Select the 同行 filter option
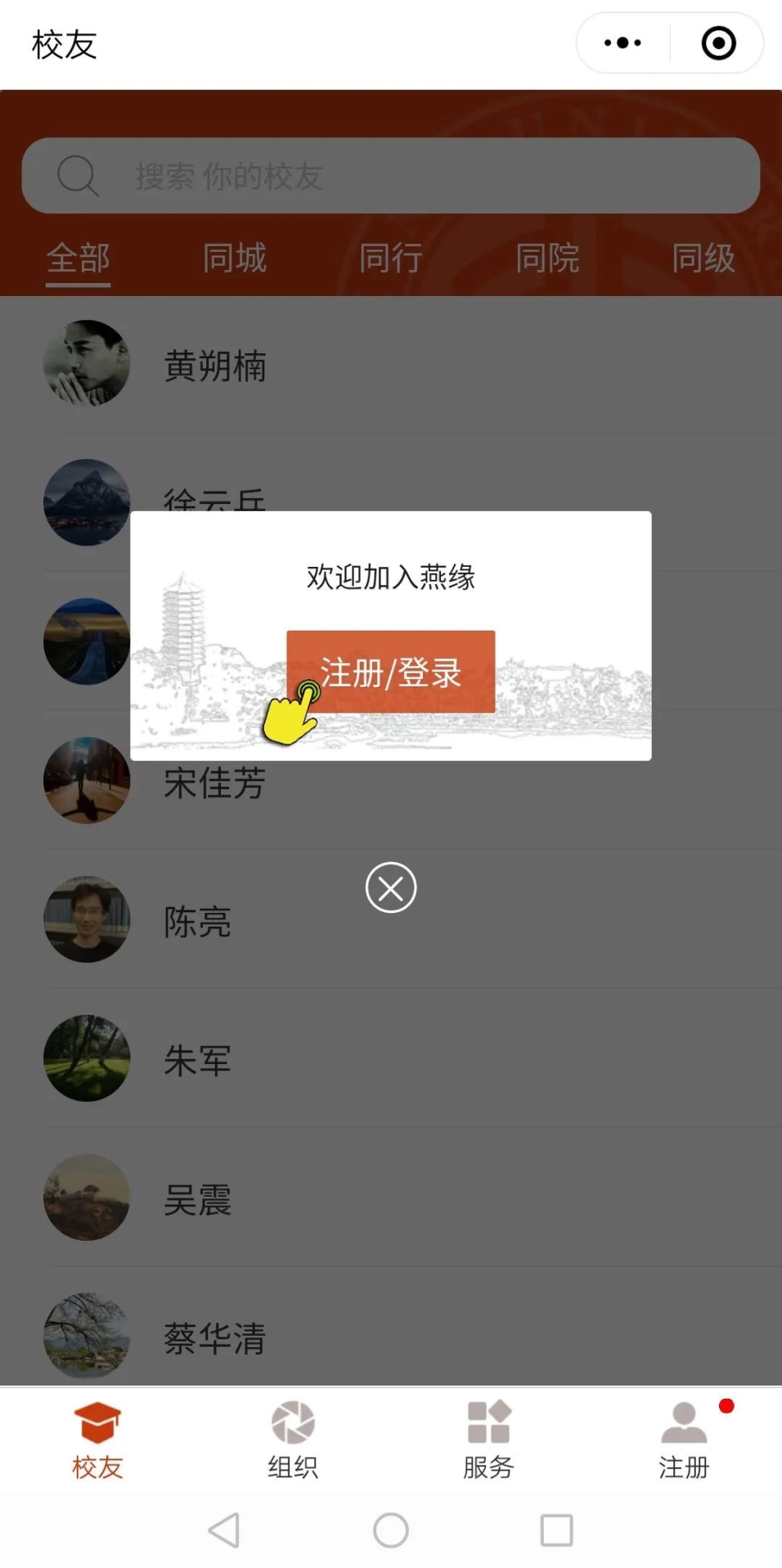The image size is (782, 1568). 390,258
